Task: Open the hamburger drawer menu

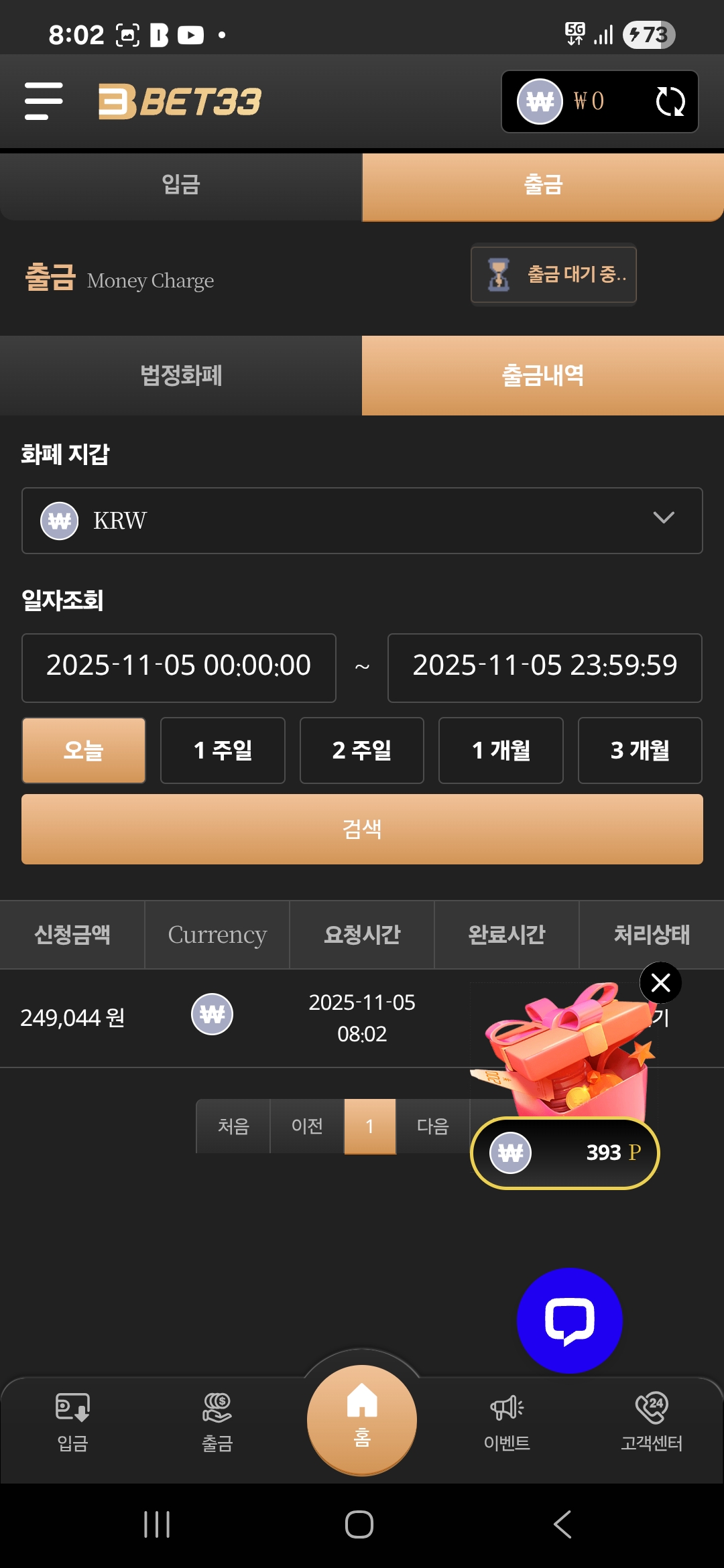Action: pyautogui.click(x=44, y=101)
